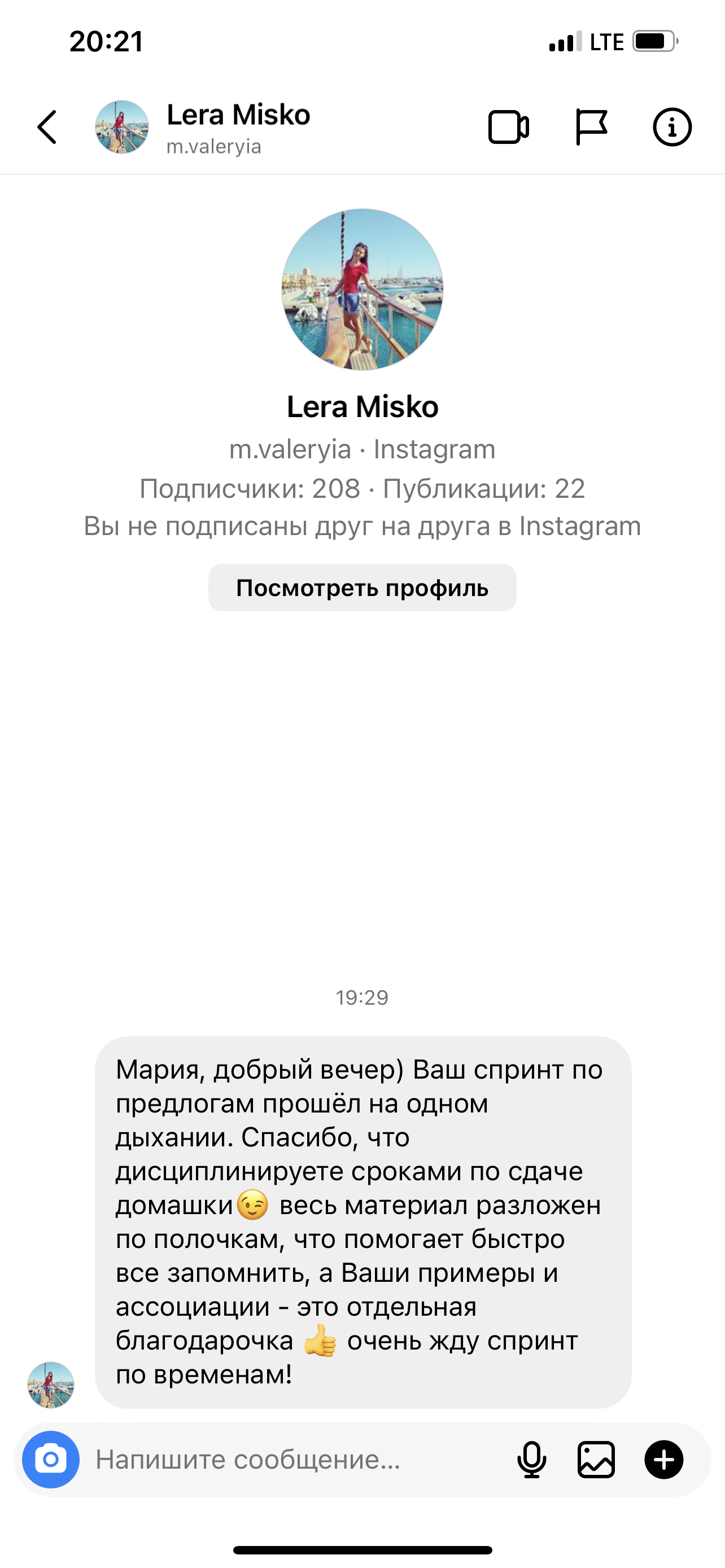725x1568 pixels.
Task: Open the flag icon in the header
Action: tap(591, 127)
